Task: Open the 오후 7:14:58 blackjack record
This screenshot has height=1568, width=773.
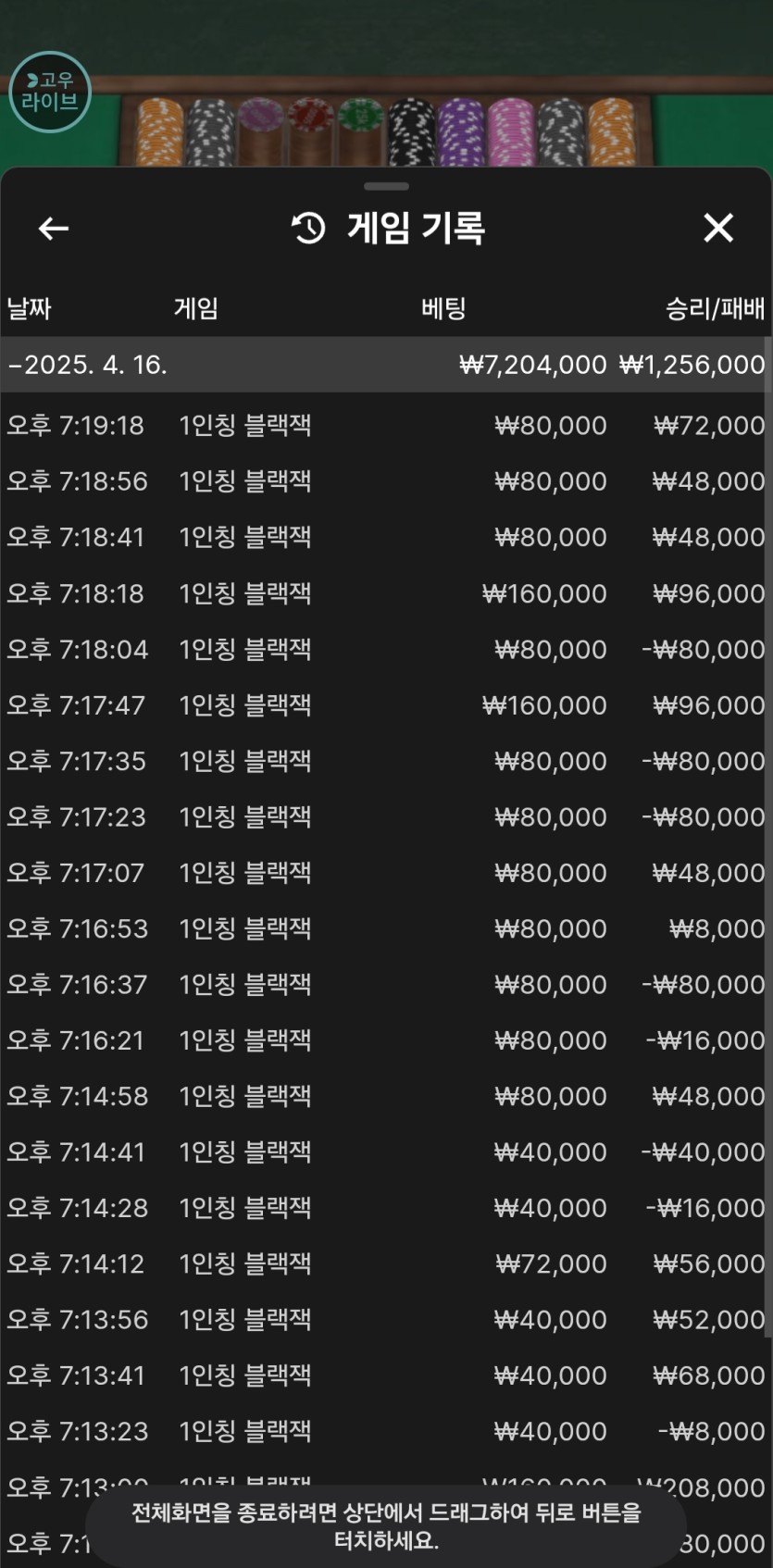Action: (x=383, y=1096)
